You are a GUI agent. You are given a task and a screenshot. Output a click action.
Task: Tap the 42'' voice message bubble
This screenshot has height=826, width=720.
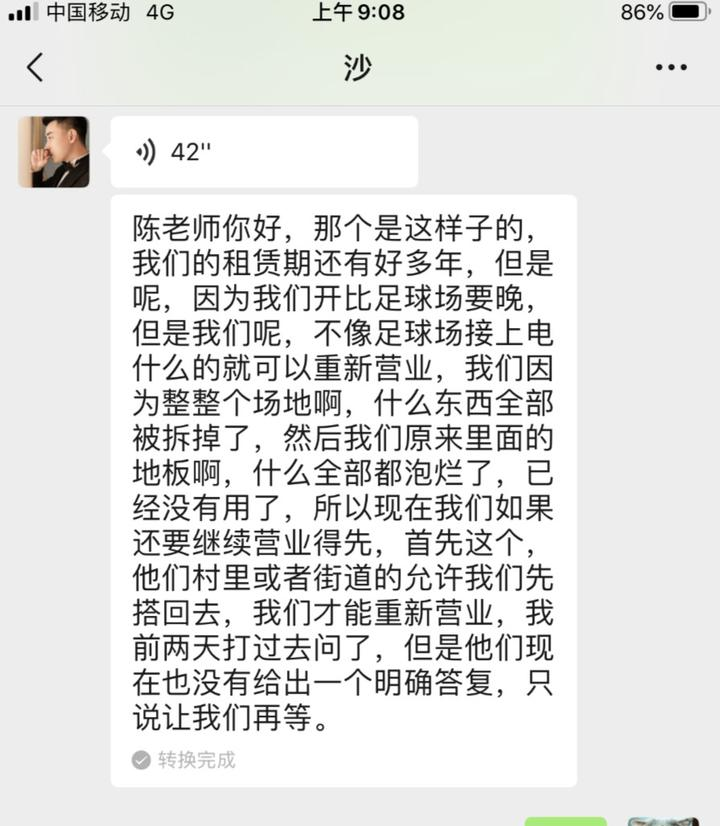click(265, 151)
